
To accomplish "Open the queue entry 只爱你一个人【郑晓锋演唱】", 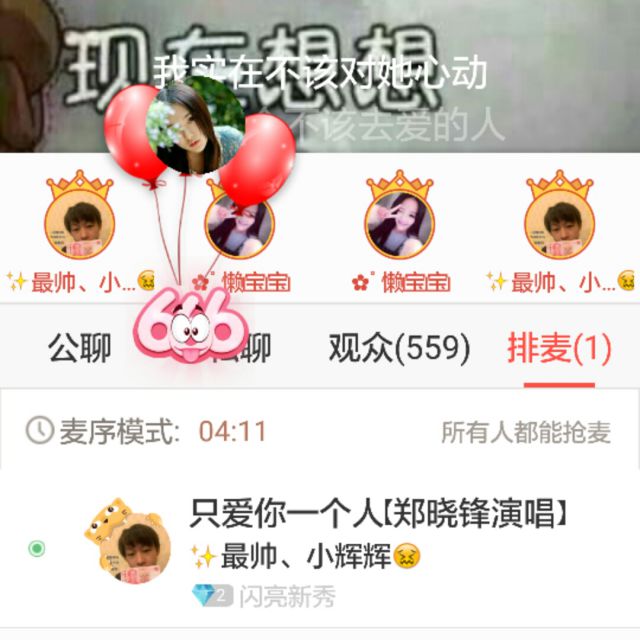I will point(379,514).
